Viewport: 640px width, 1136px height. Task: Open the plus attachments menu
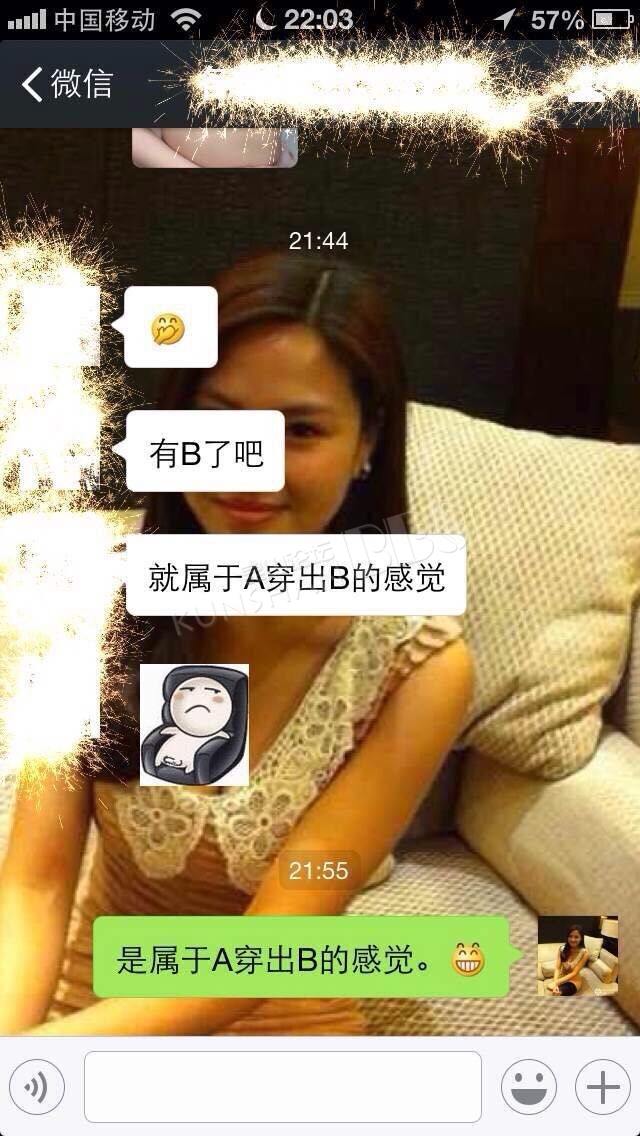(x=603, y=1087)
